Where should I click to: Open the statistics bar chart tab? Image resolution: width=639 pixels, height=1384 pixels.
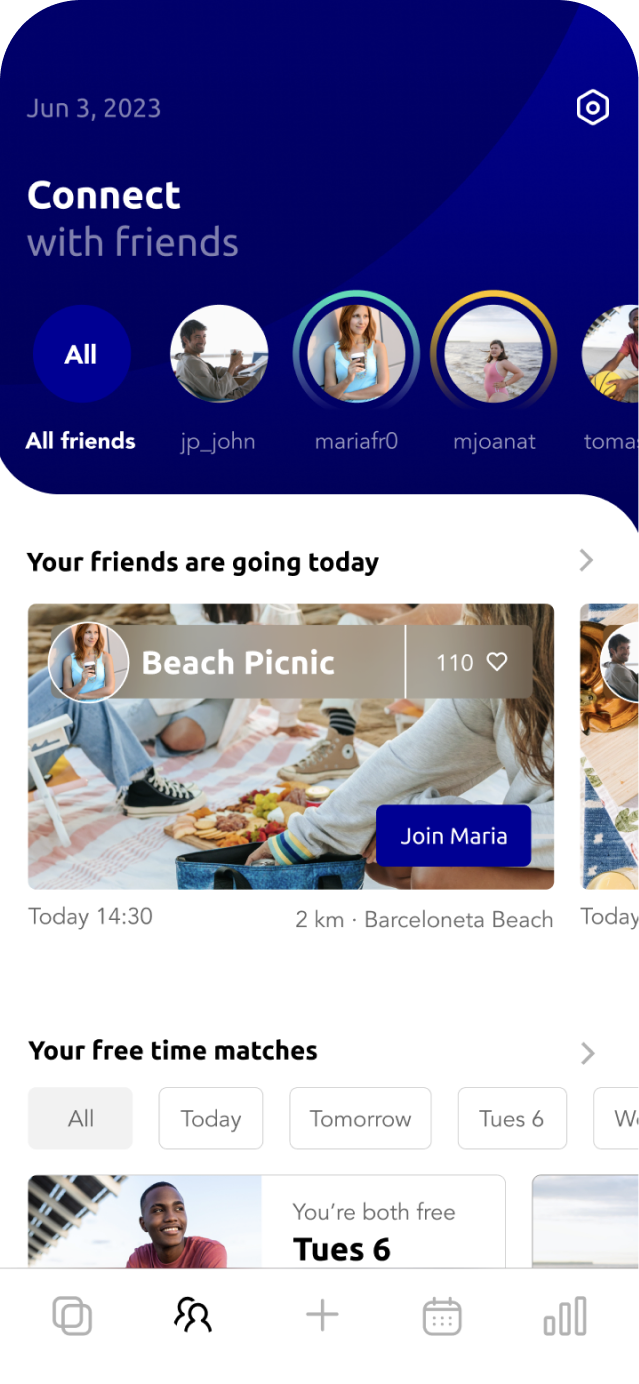pos(565,1316)
